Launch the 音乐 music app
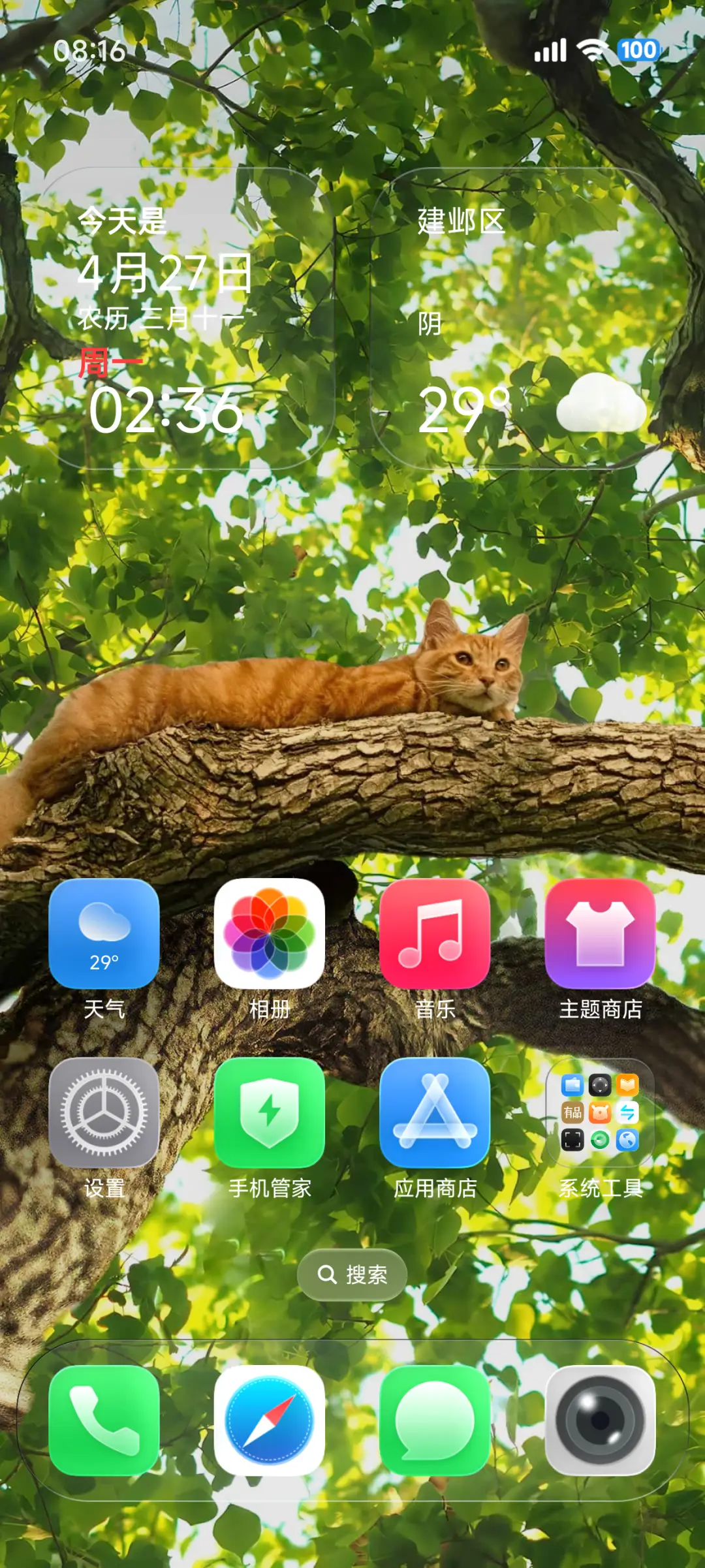Image resolution: width=705 pixels, height=1568 pixels. point(435,933)
